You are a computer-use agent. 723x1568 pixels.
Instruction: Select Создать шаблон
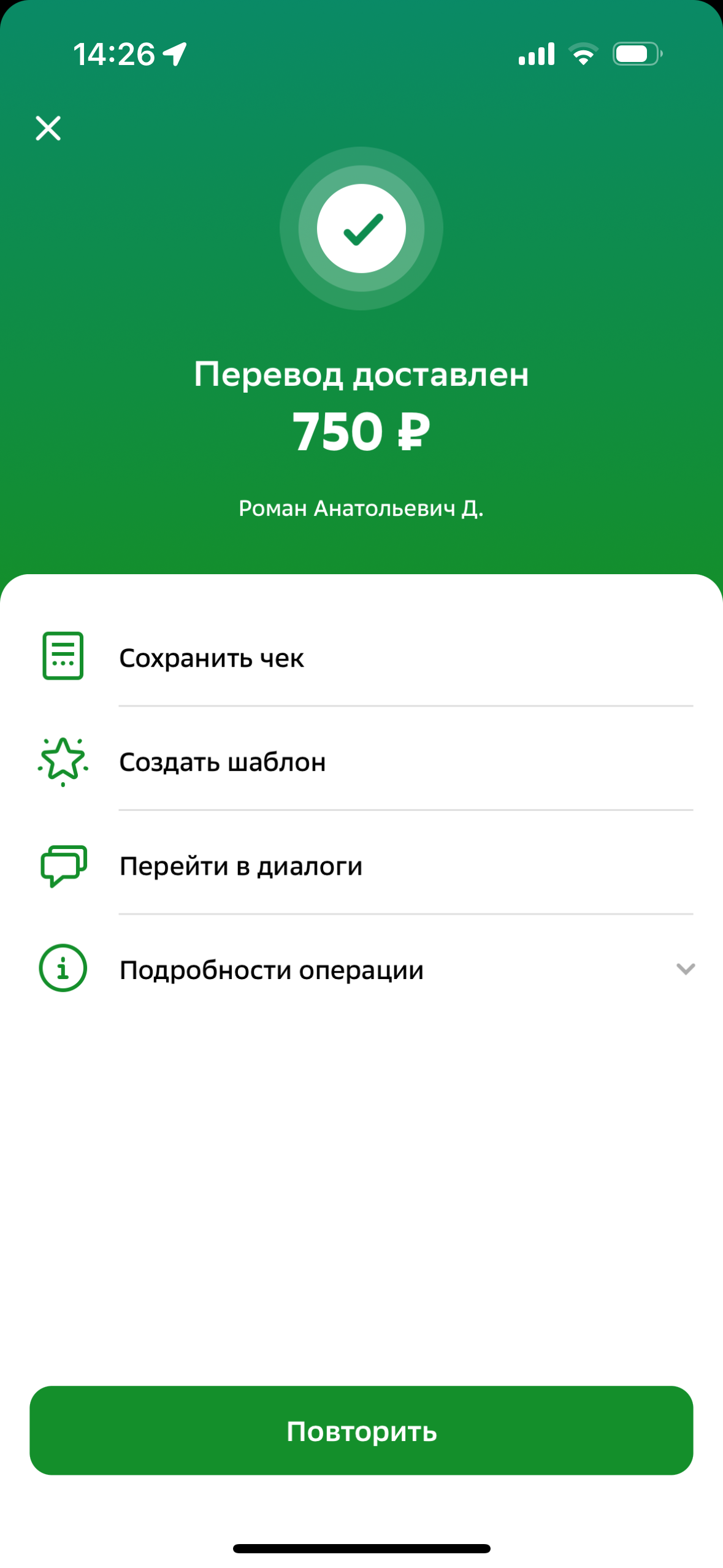pos(362,761)
